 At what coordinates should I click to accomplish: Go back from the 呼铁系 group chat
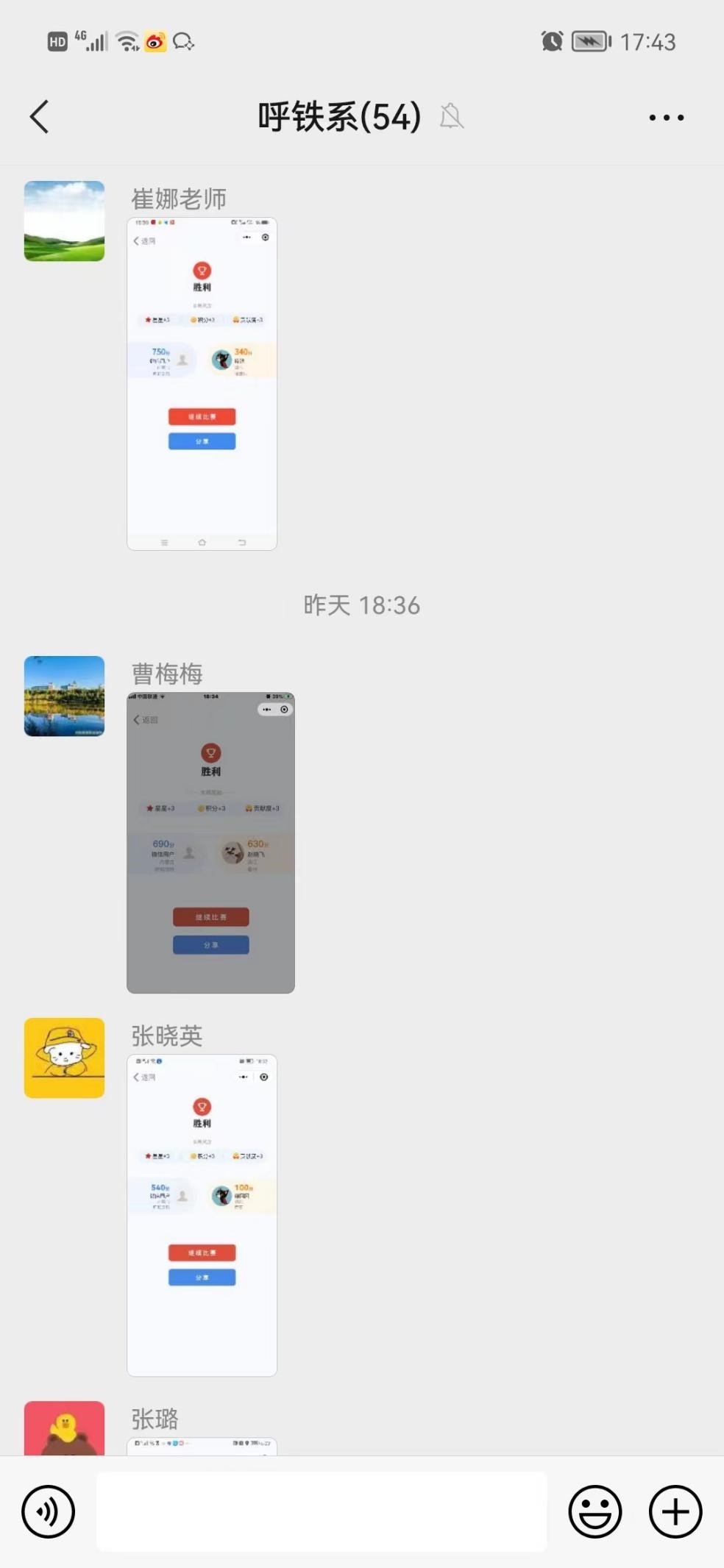[40, 117]
